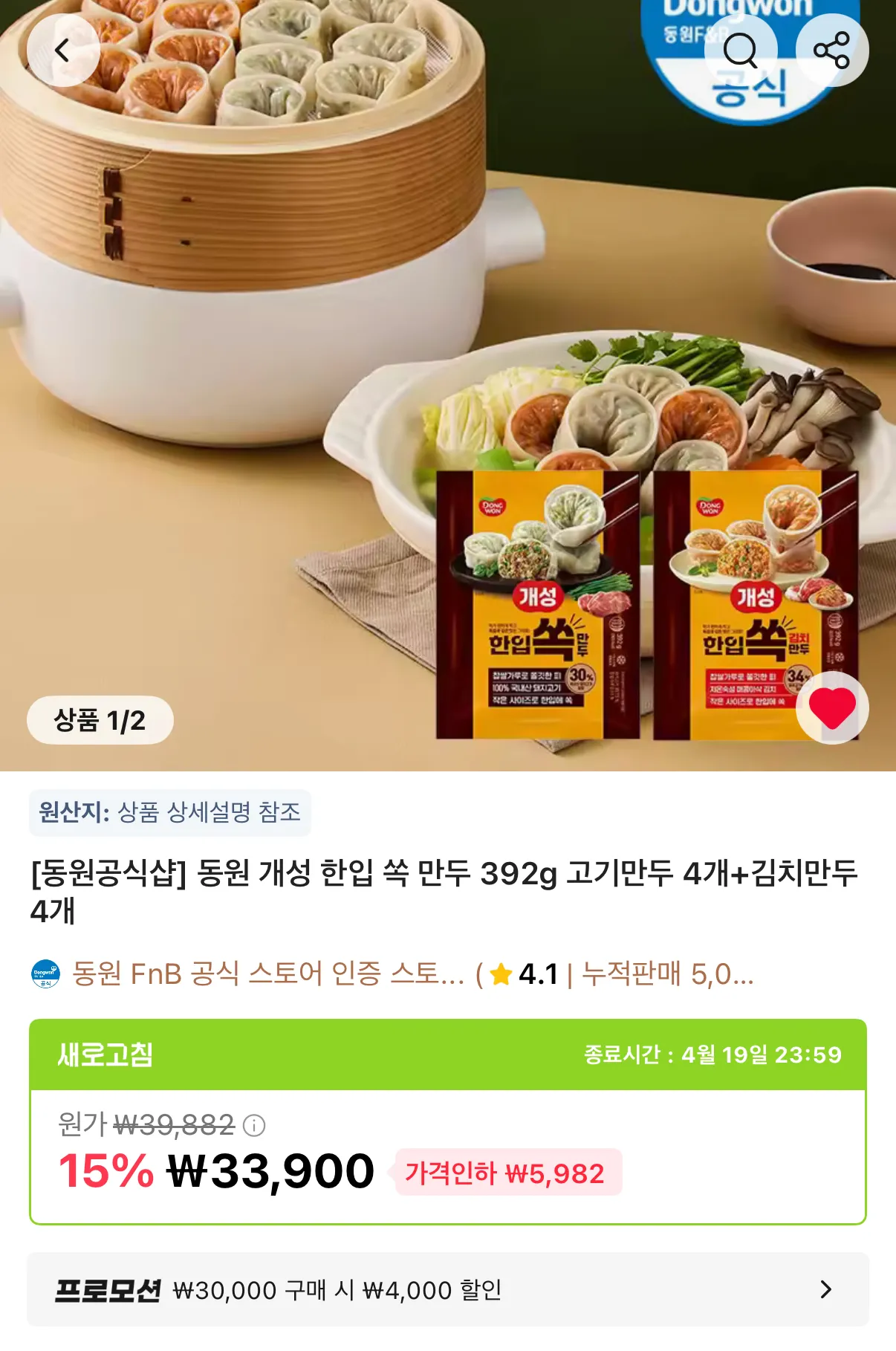Image resolution: width=896 pixels, height=1351 pixels.
Task: Share this product
Action: pos(831,51)
